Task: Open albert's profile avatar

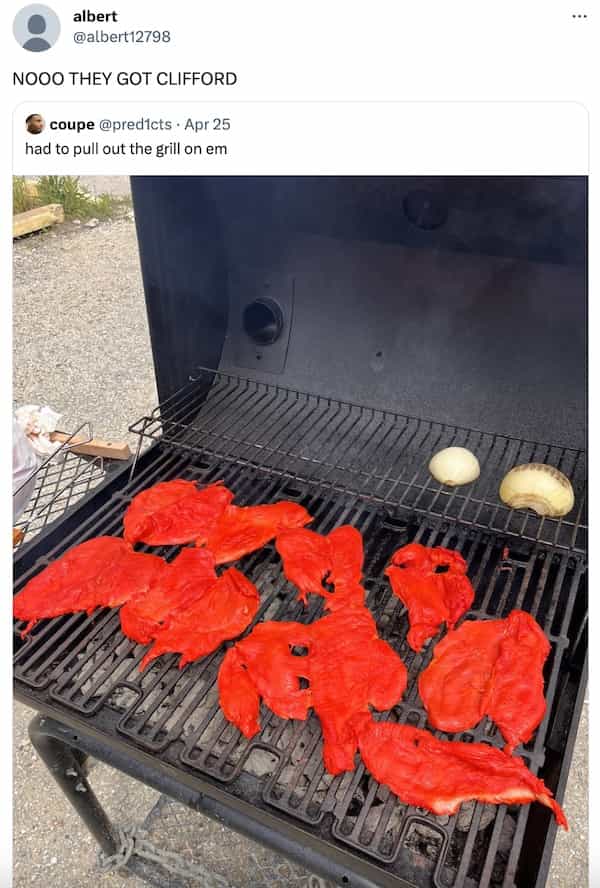Action: (x=36, y=27)
